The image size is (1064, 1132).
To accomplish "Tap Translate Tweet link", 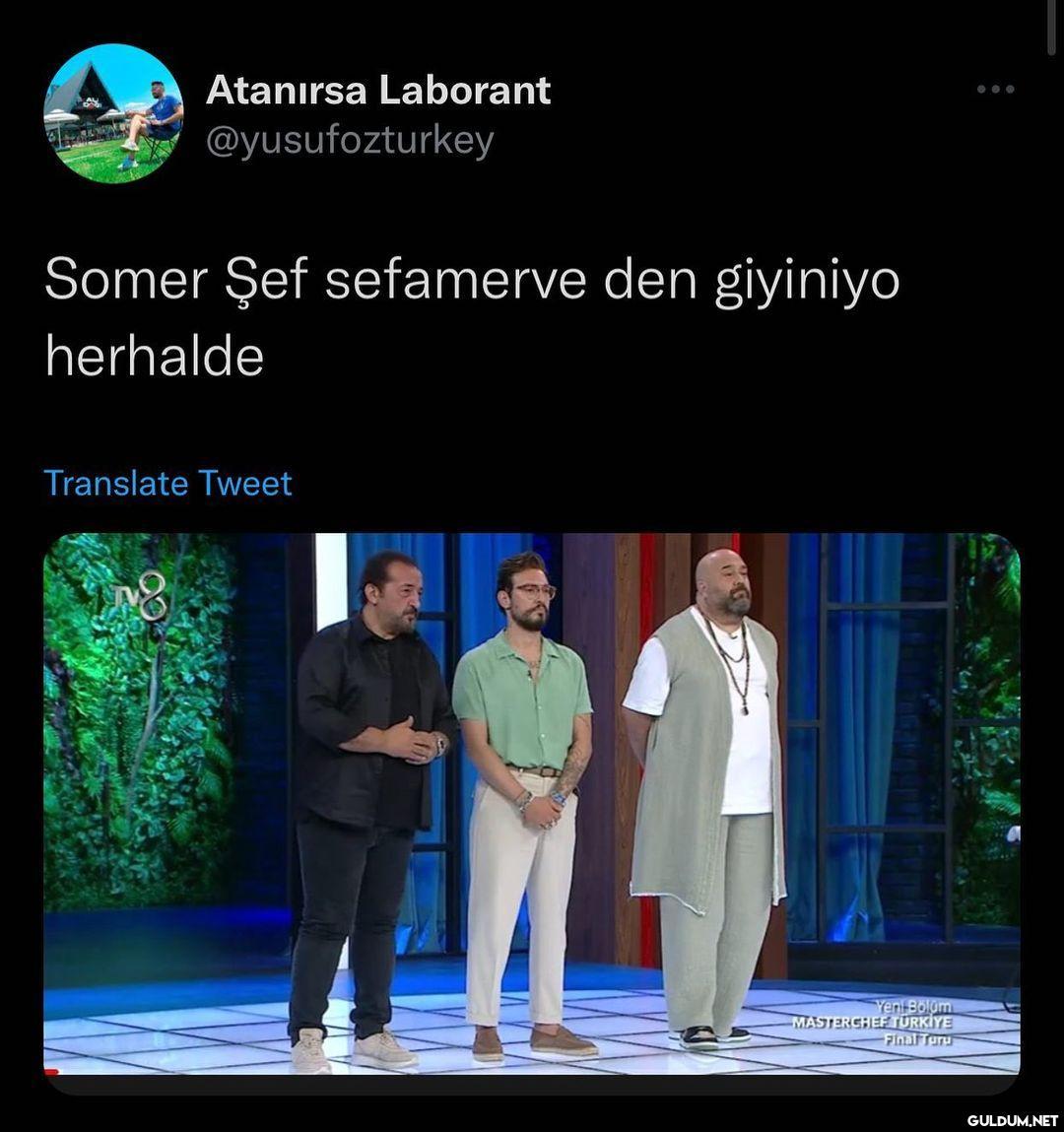I will click(x=167, y=484).
